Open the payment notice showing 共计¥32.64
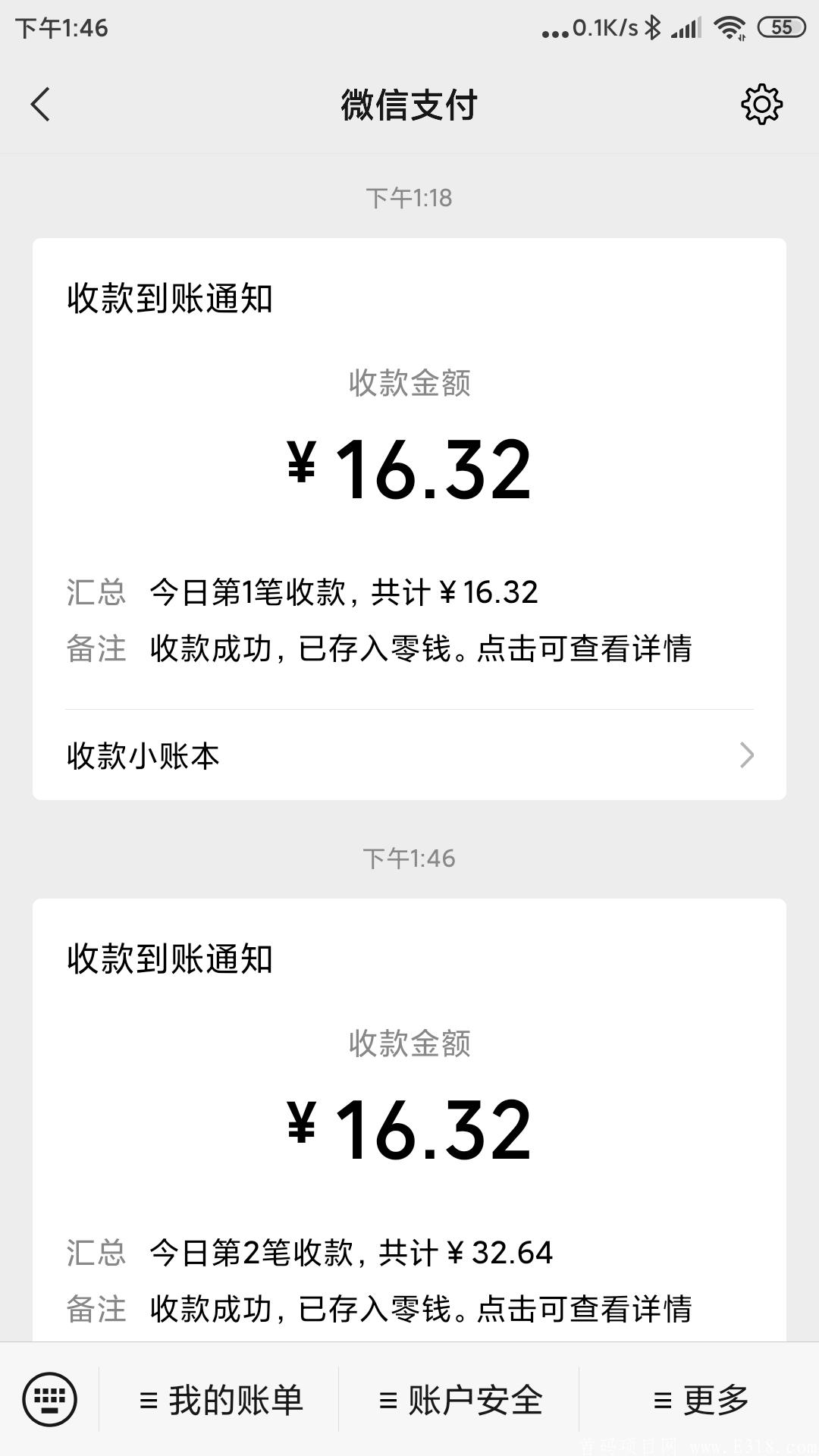The width and height of the screenshot is (819, 1456). [409, 1120]
